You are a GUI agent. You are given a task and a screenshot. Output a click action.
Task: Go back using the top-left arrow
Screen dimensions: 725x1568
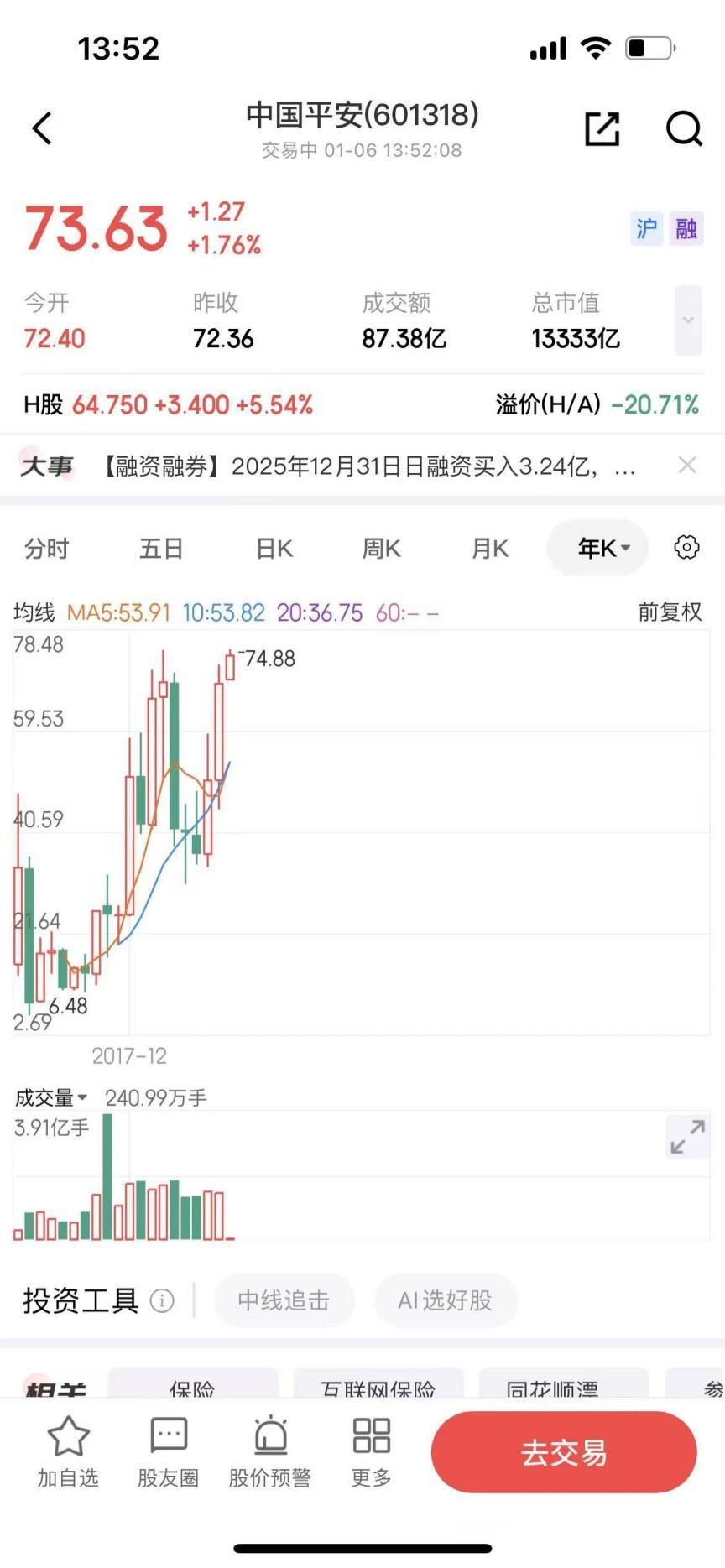click(x=42, y=128)
